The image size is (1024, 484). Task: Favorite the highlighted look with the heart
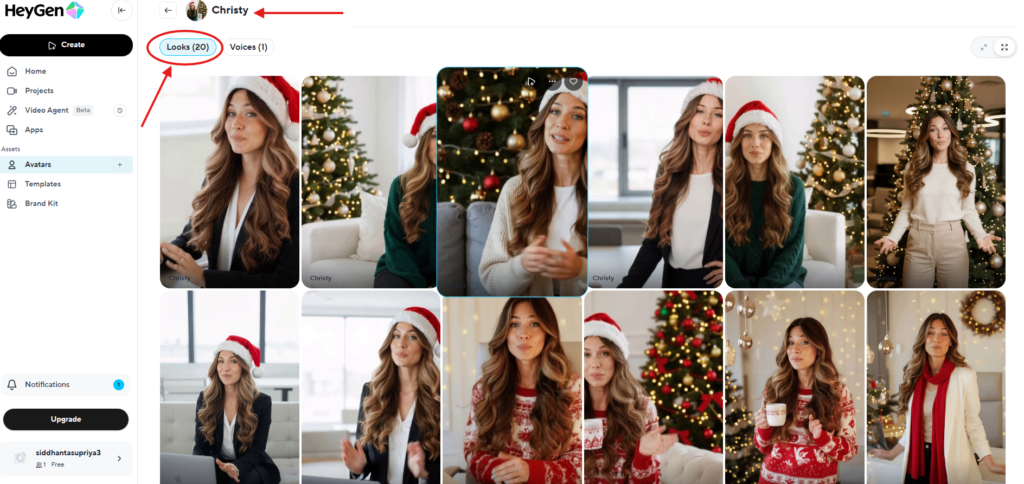[573, 82]
